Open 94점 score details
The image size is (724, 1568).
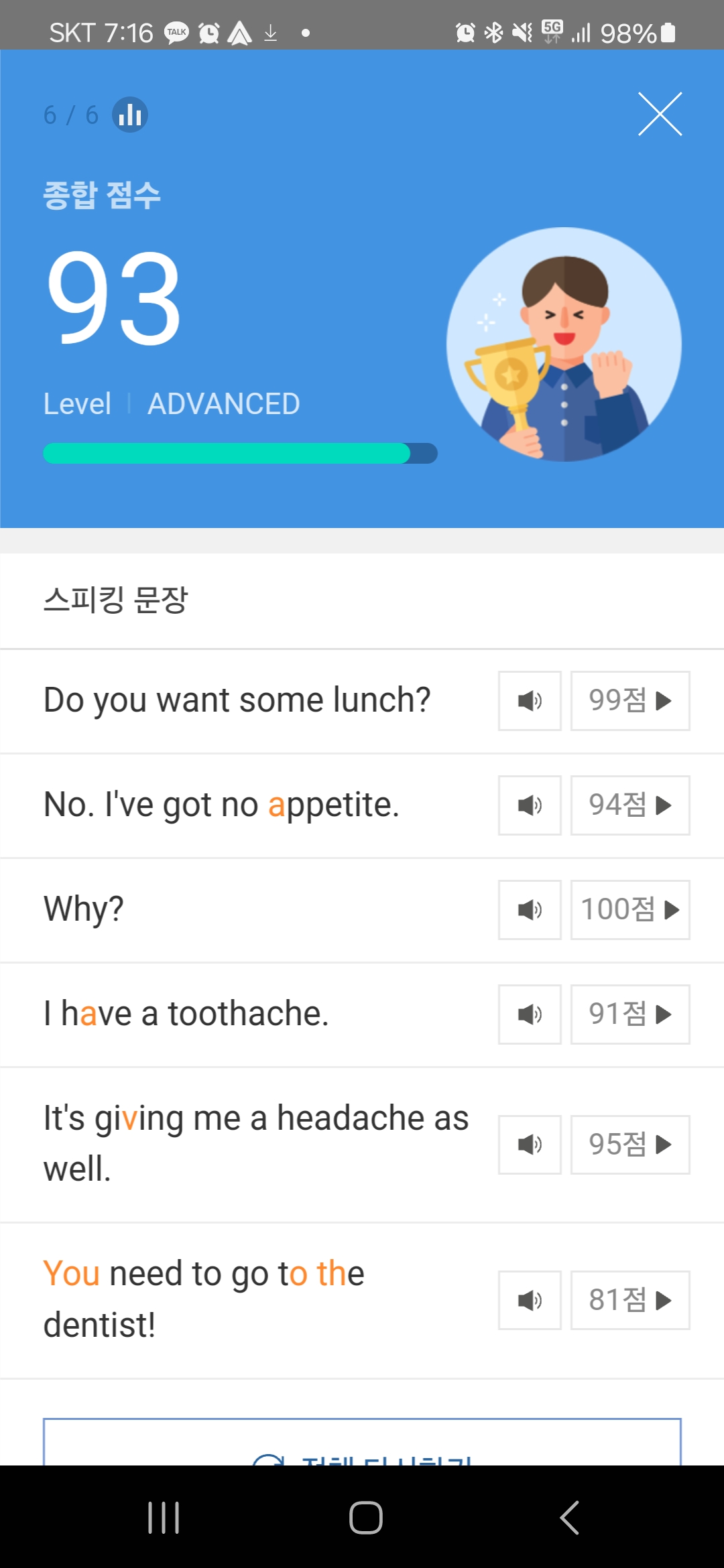[x=630, y=805]
